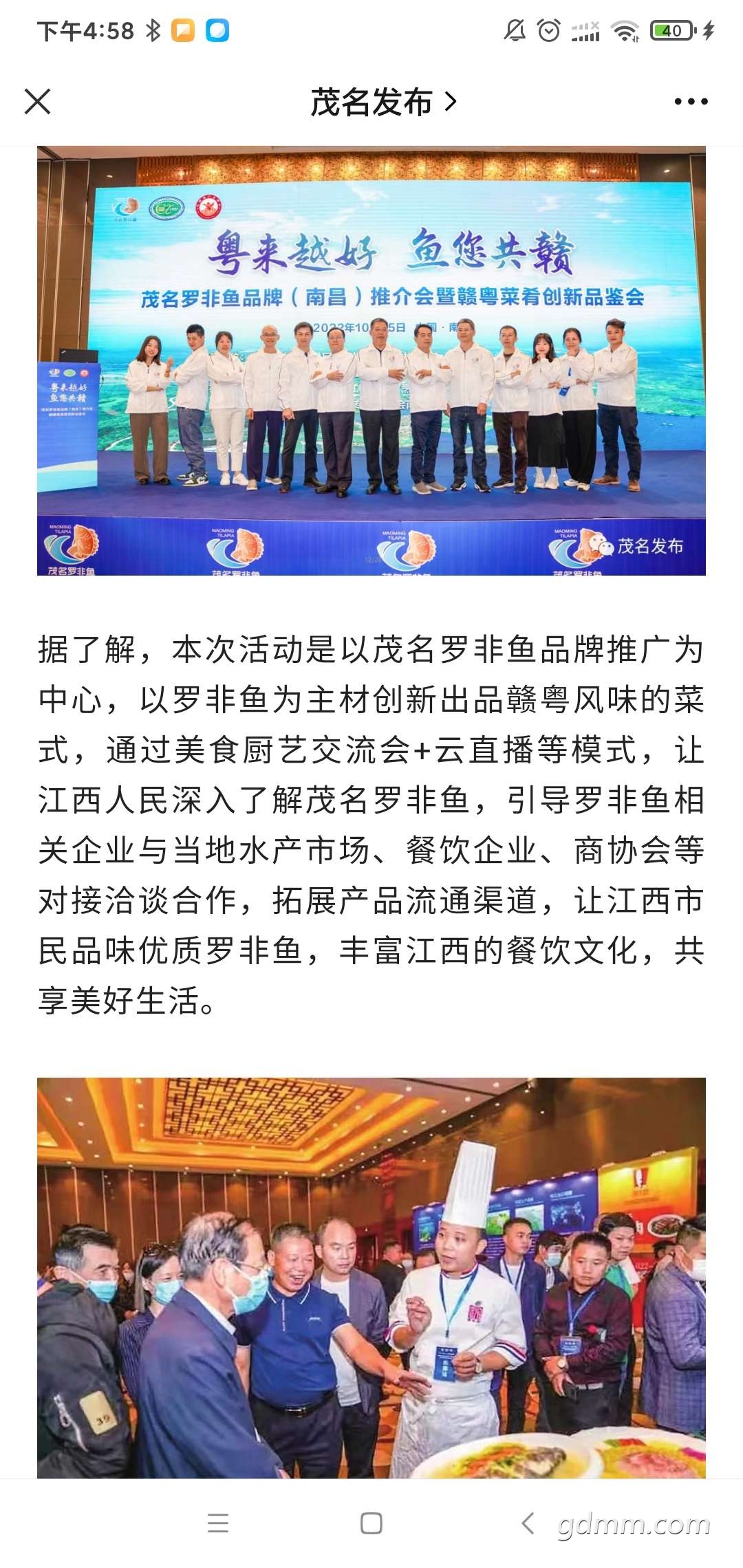Open the recent apps menu button
743x1568 pixels.
point(218,1523)
